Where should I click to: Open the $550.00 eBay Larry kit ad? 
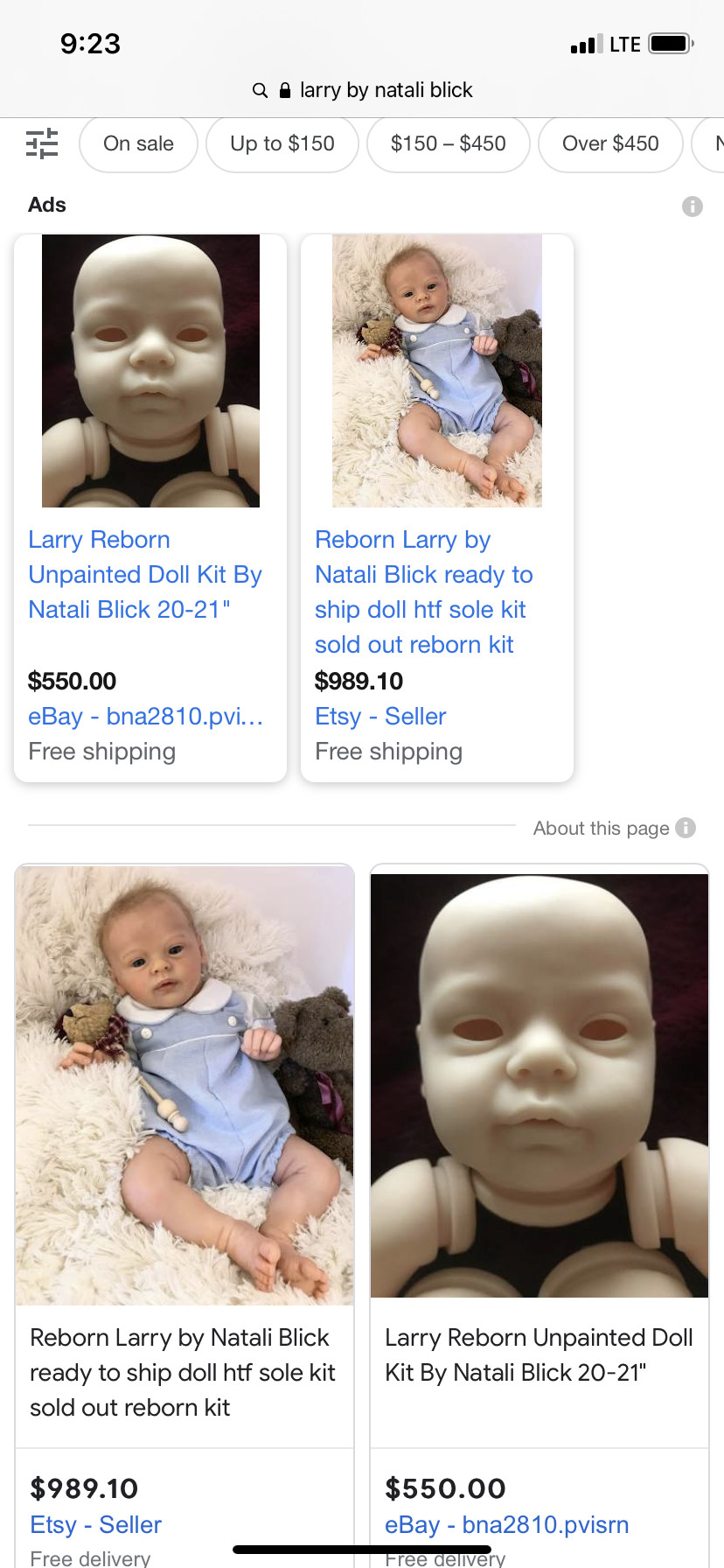(150, 507)
